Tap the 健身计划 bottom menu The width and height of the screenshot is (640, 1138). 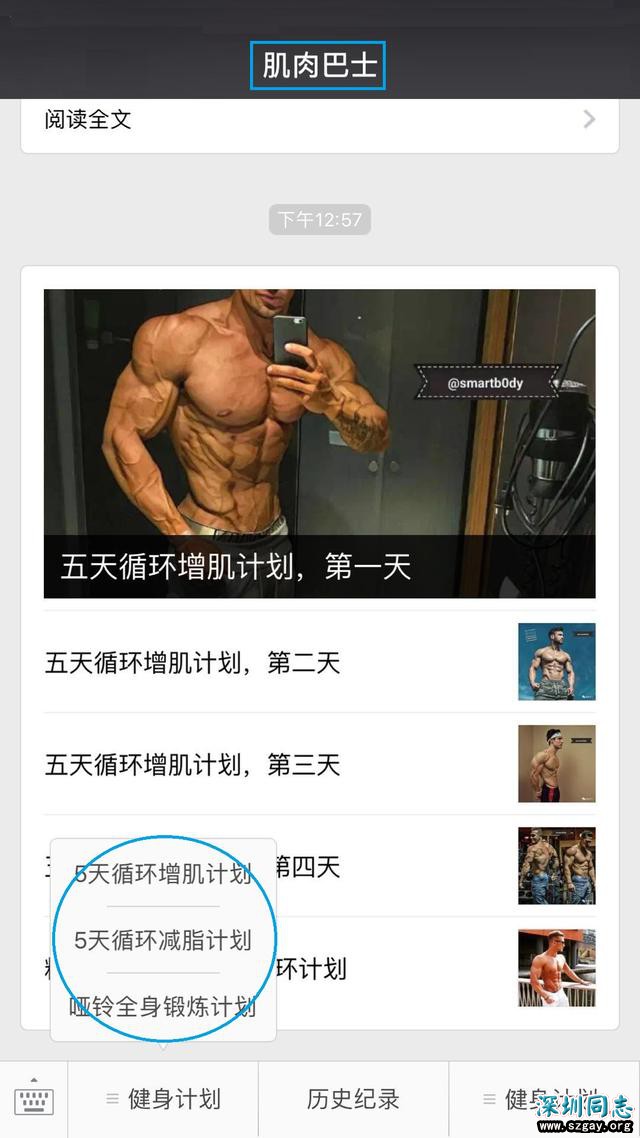163,1100
